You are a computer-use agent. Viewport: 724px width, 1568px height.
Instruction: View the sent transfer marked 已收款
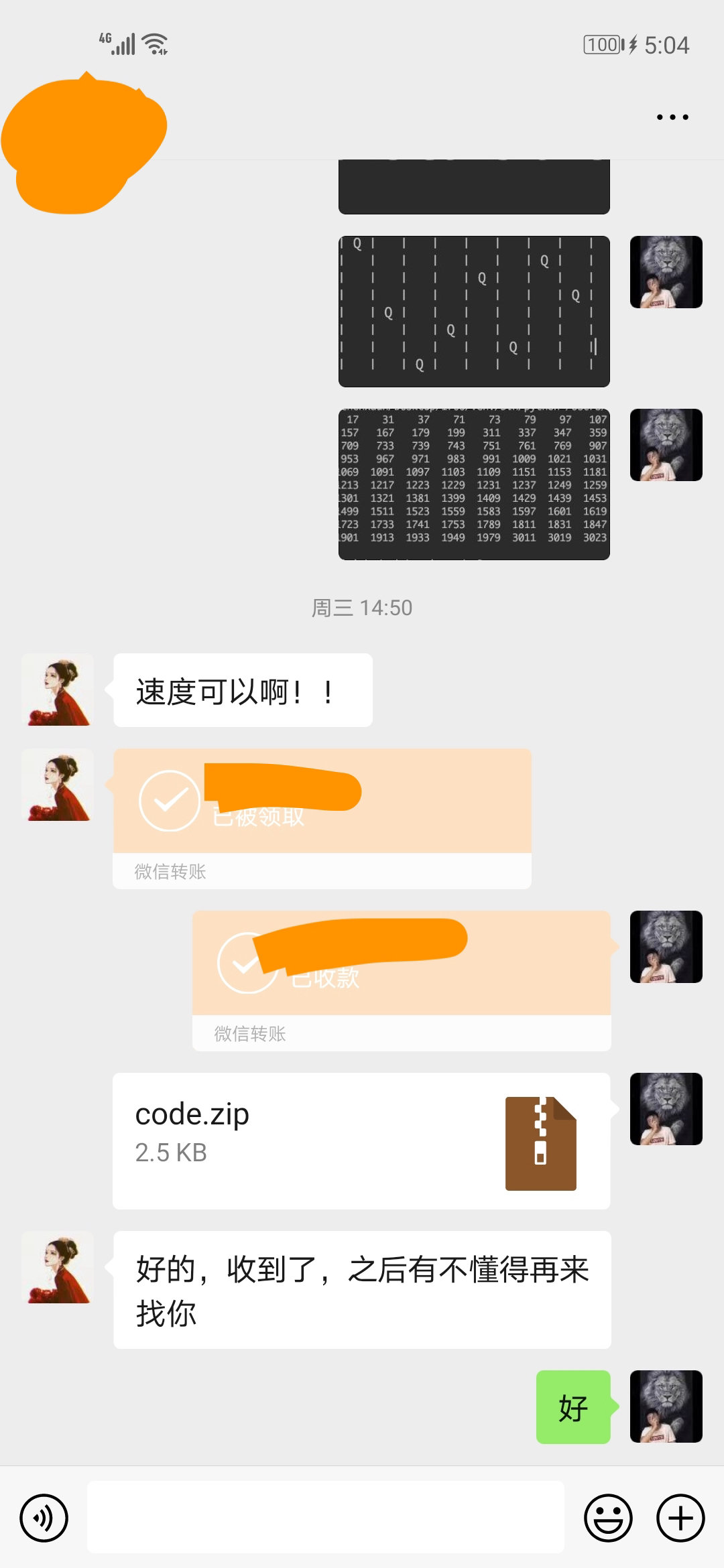pos(401,980)
